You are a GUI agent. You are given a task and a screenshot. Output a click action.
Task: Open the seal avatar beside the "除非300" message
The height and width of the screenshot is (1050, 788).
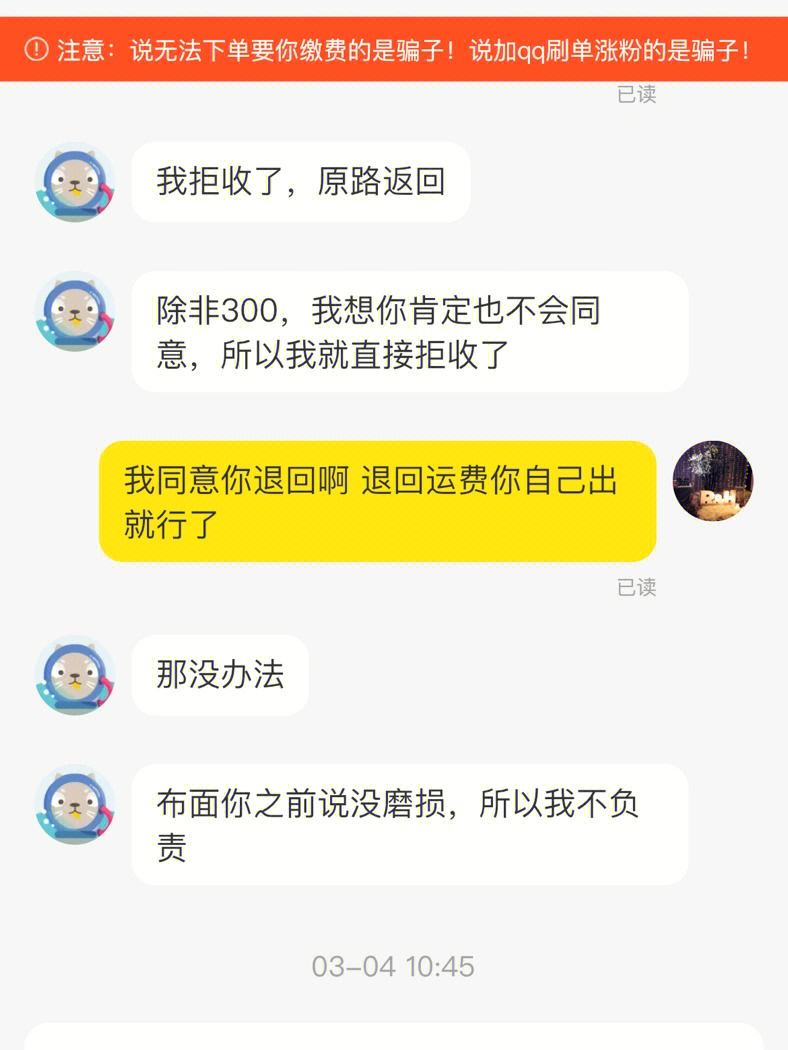pos(74,311)
